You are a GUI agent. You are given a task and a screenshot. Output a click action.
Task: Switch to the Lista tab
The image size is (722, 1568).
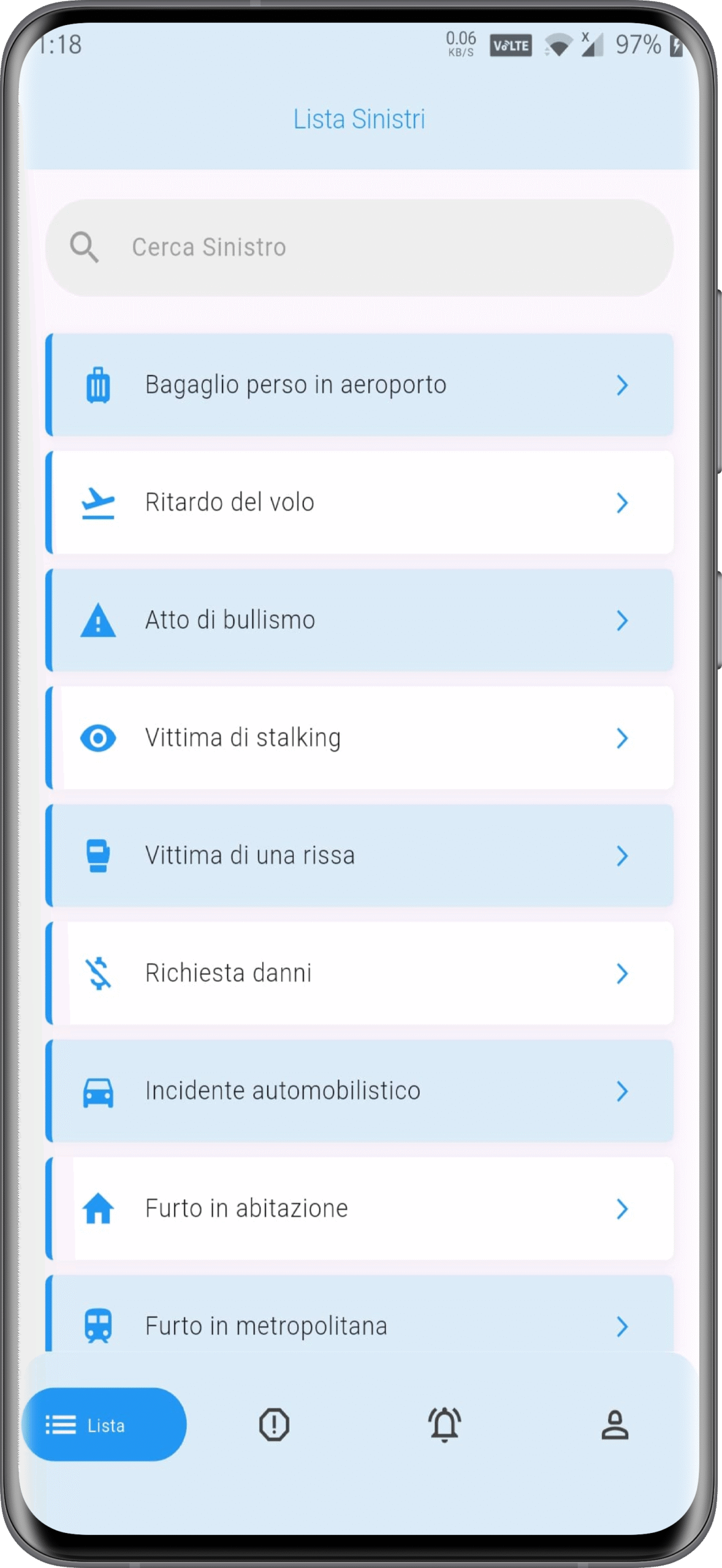click(104, 1425)
